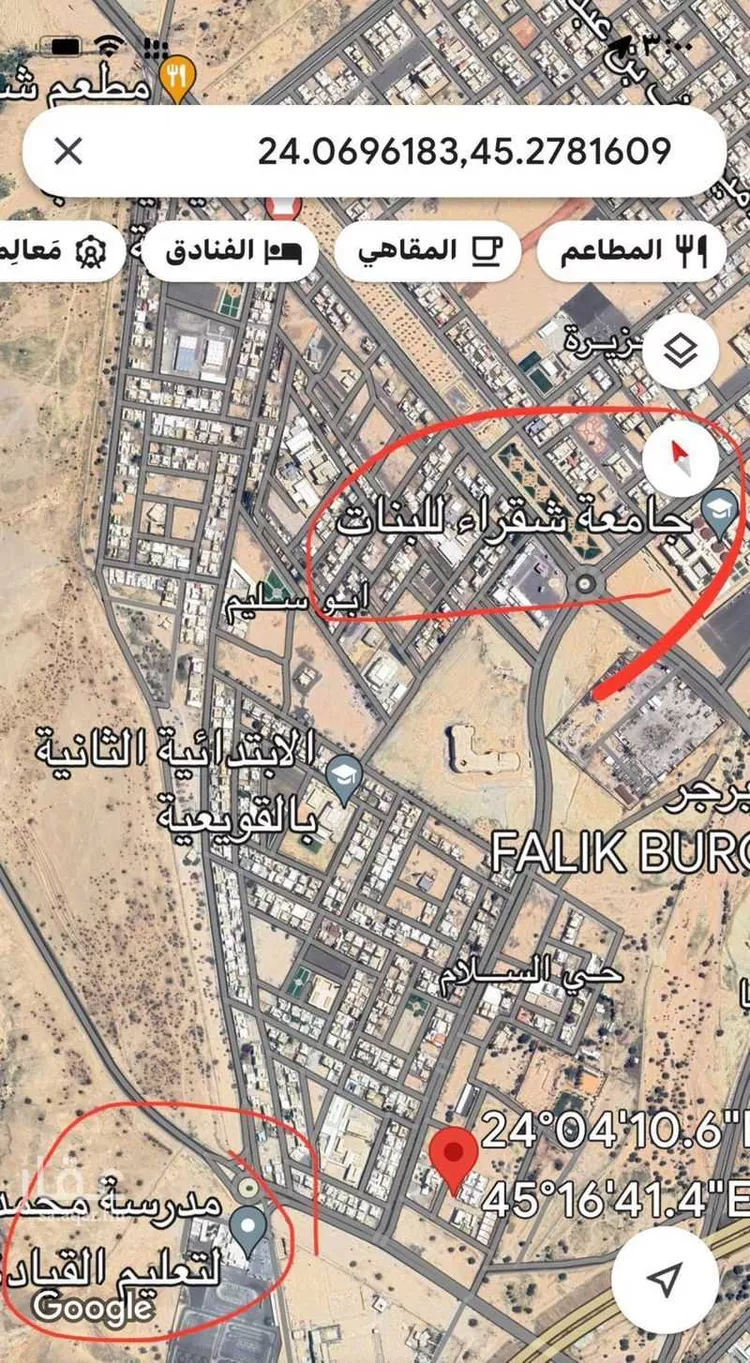
Task: Open the driving school marker مدرسة محمد
Action: (247, 1223)
